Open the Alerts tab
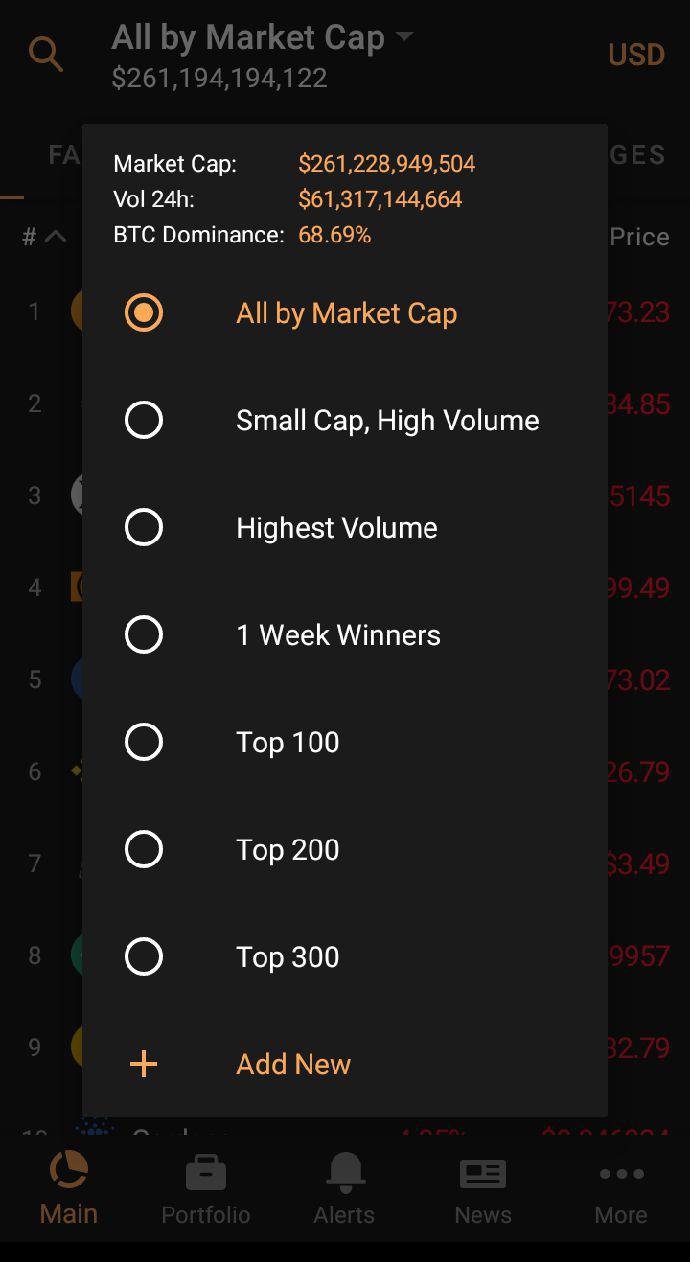 [344, 1189]
